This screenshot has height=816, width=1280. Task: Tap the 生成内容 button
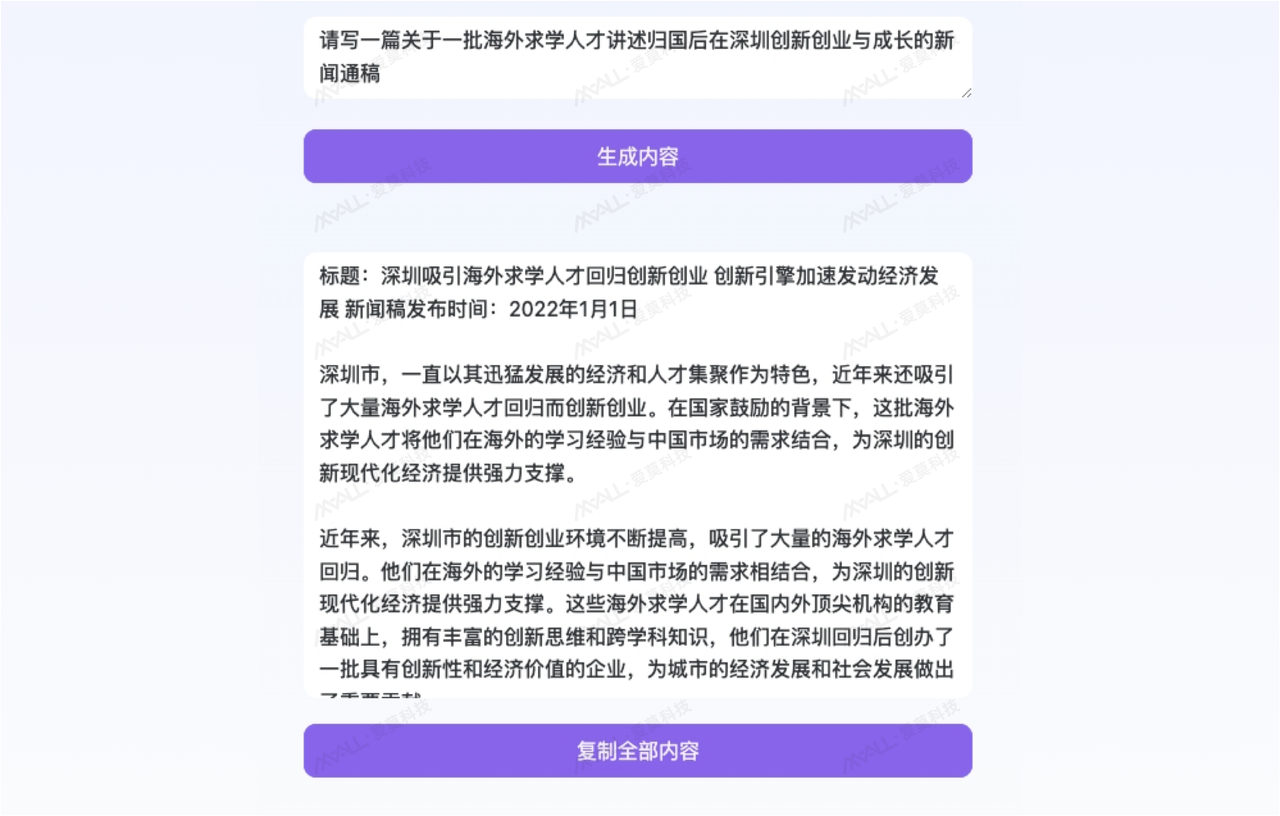(x=637, y=156)
